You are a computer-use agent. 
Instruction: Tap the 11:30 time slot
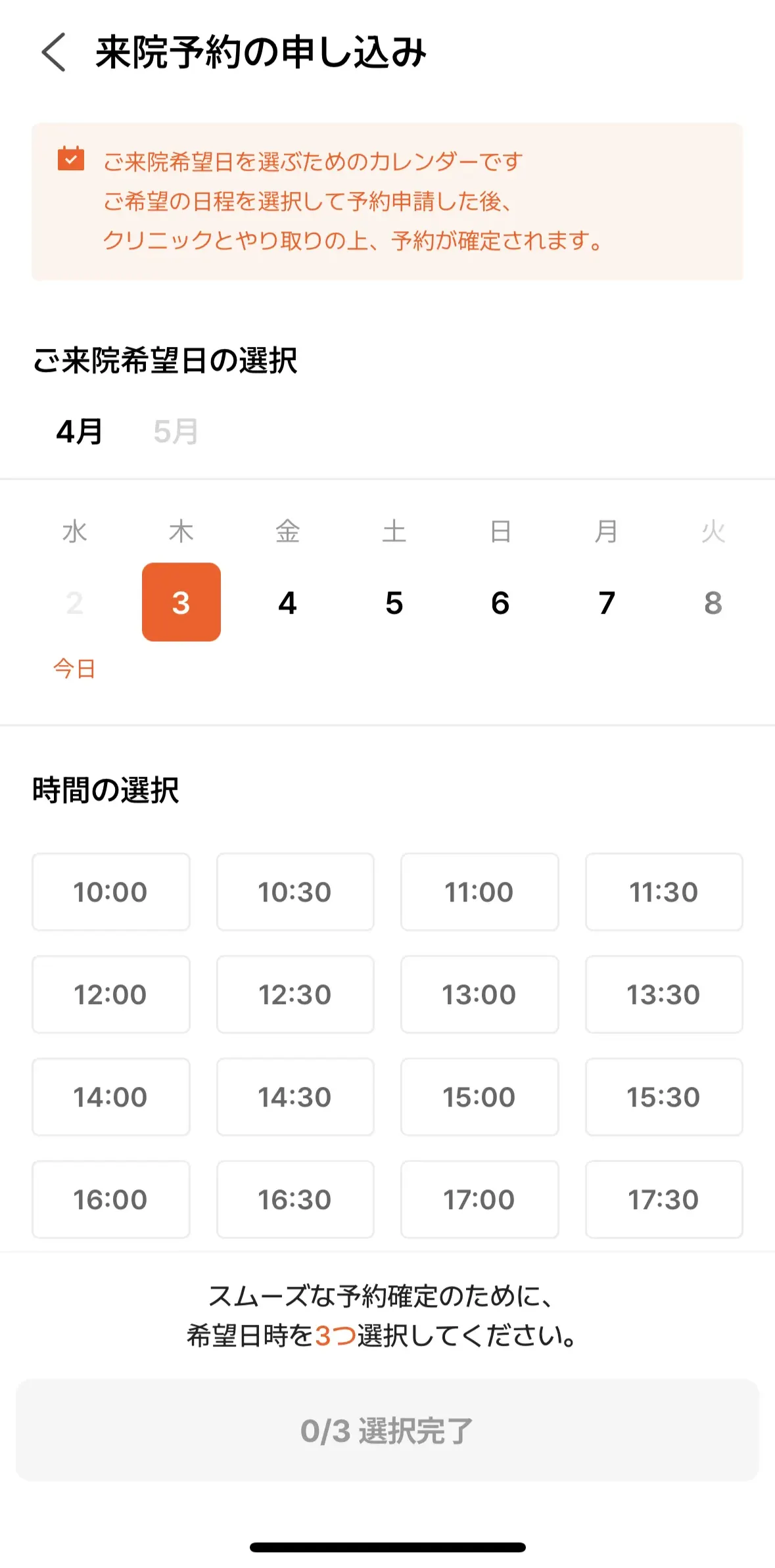tap(664, 892)
